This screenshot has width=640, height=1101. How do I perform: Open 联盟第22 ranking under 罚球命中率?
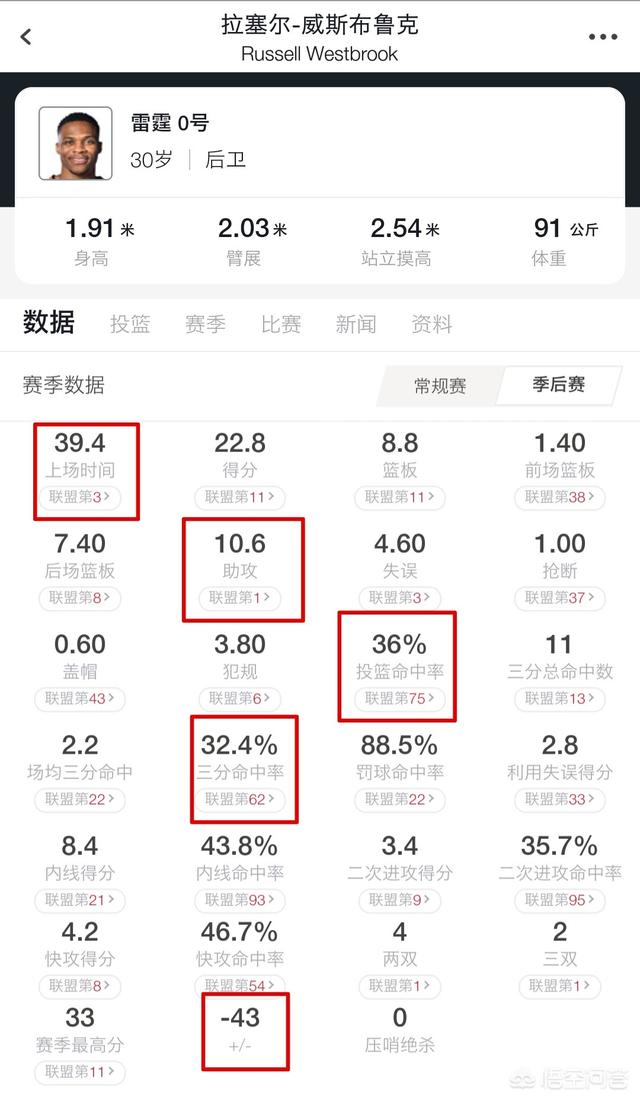point(400,799)
